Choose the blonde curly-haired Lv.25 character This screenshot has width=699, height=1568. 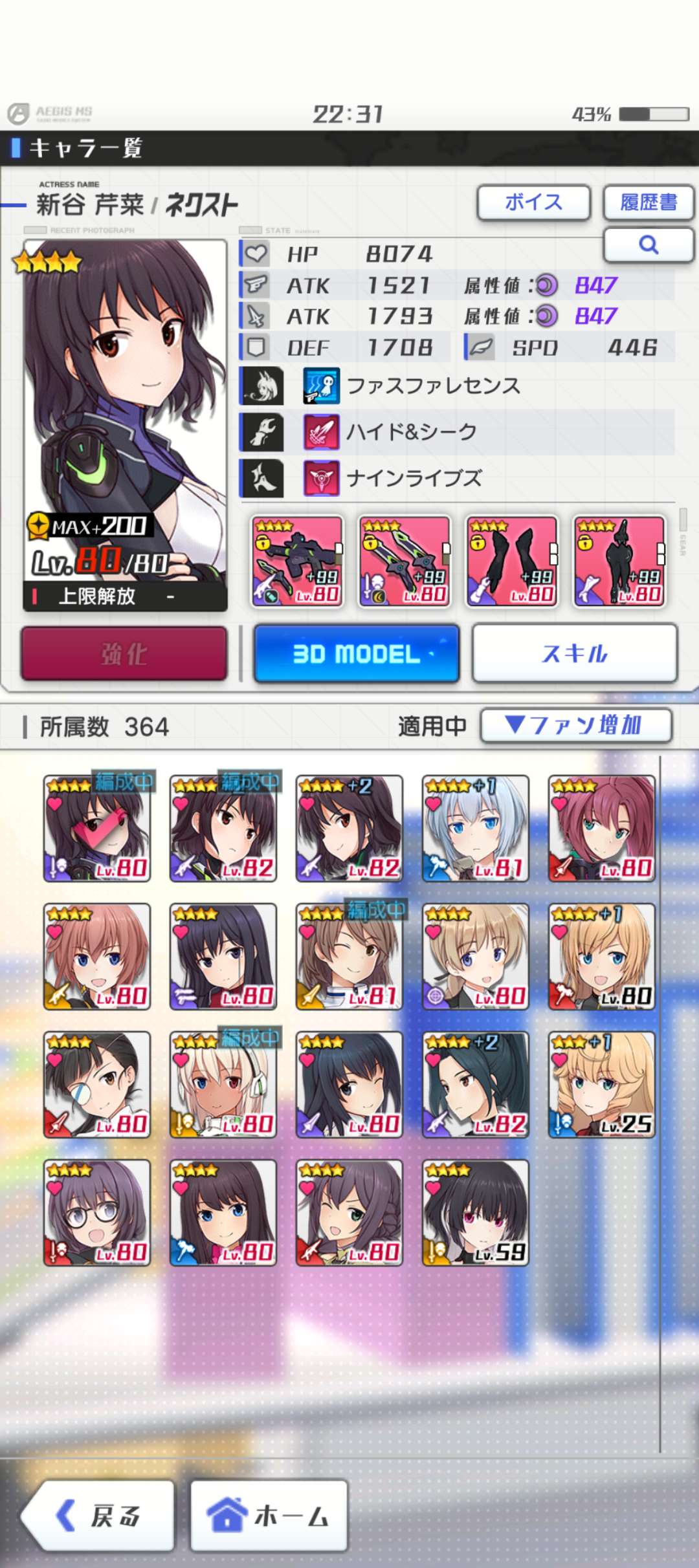602,1085
